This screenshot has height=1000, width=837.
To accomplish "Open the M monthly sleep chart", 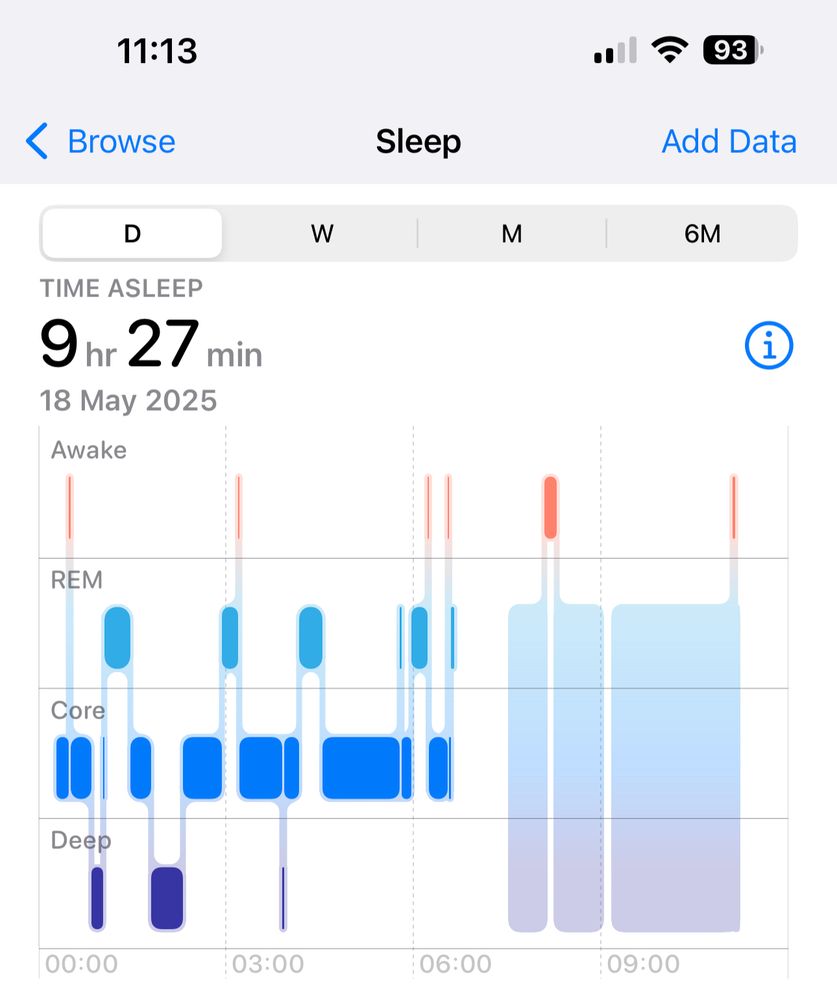I will tap(511, 233).
